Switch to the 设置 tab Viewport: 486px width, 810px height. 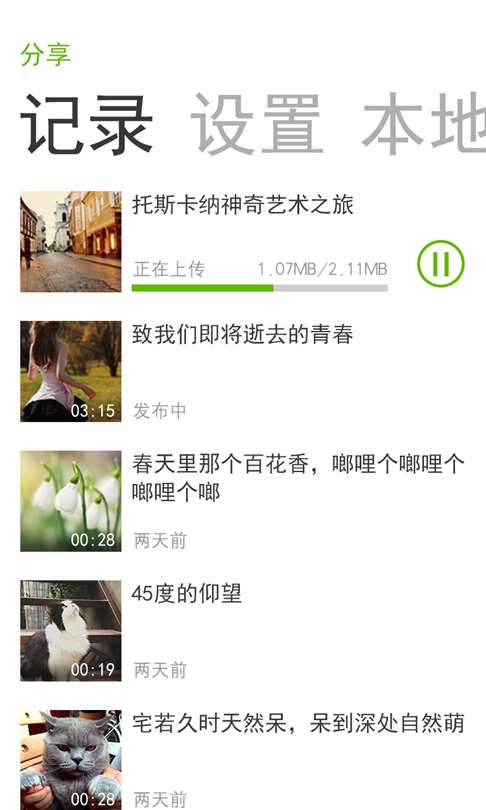tap(257, 124)
